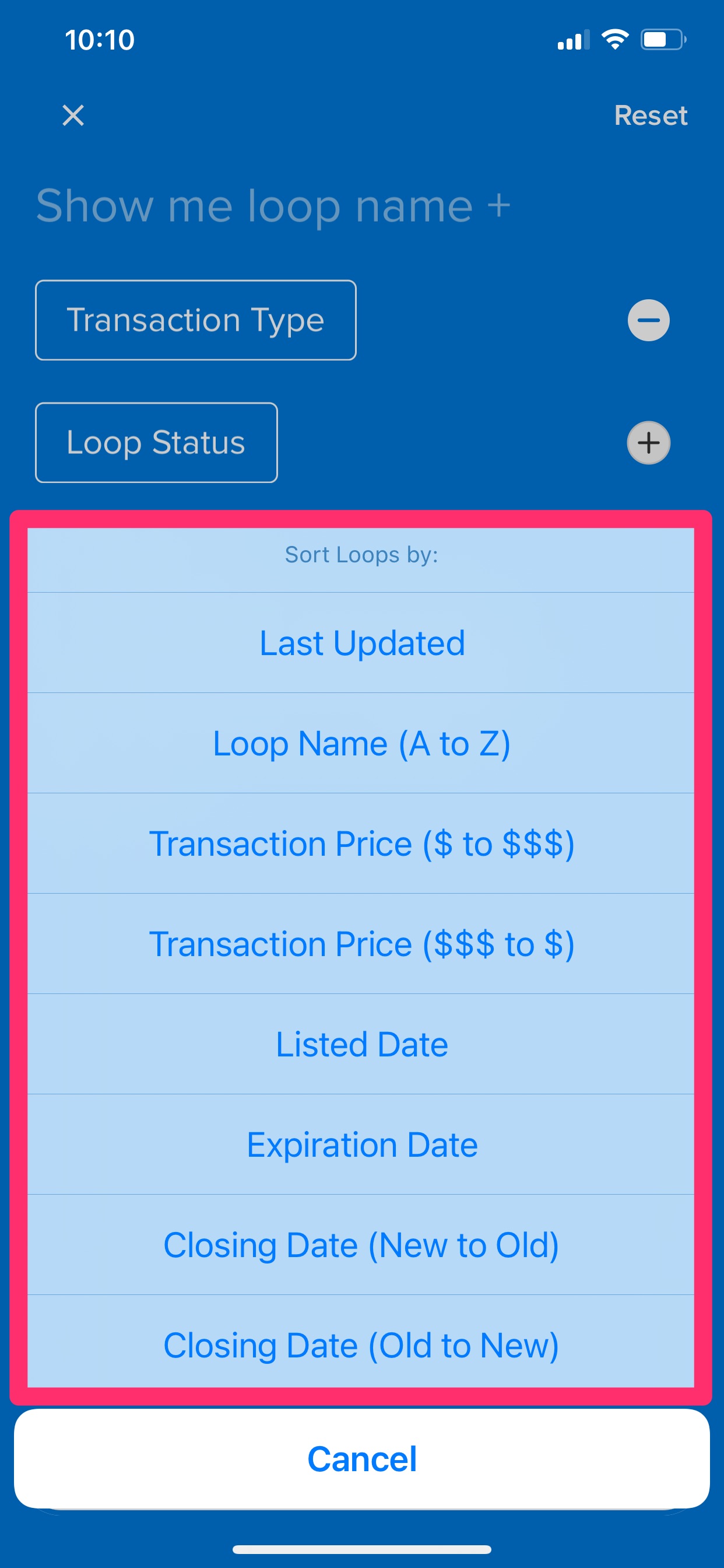Select the Loop Status filter chip
The height and width of the screenshot is (1568, 724).
156,443
